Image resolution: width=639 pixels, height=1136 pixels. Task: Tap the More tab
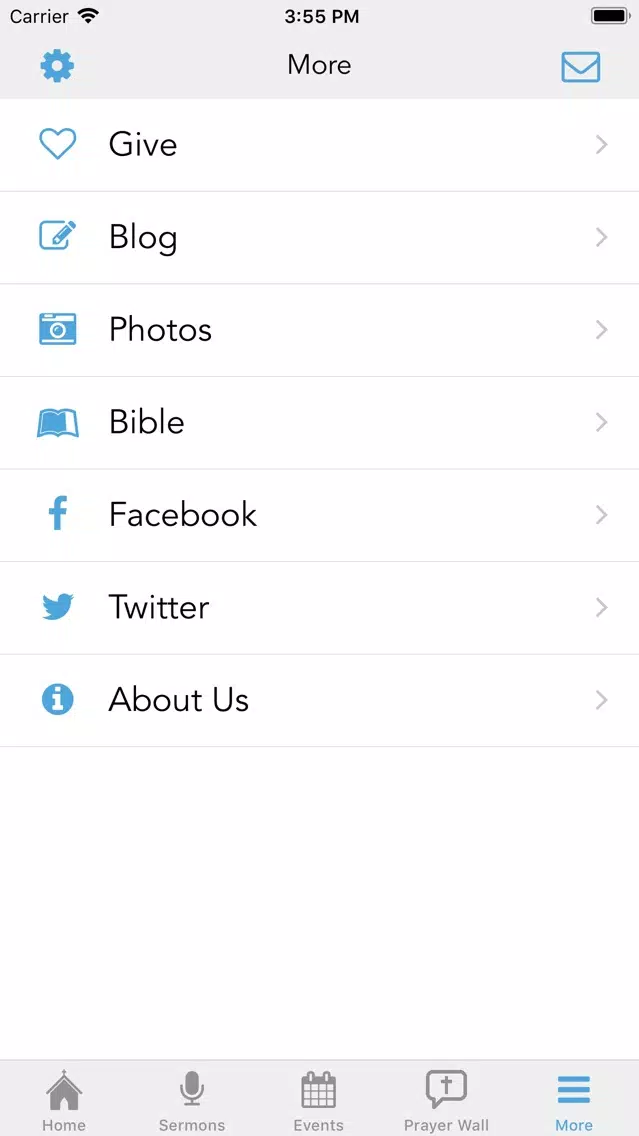tap(574, 1100)
